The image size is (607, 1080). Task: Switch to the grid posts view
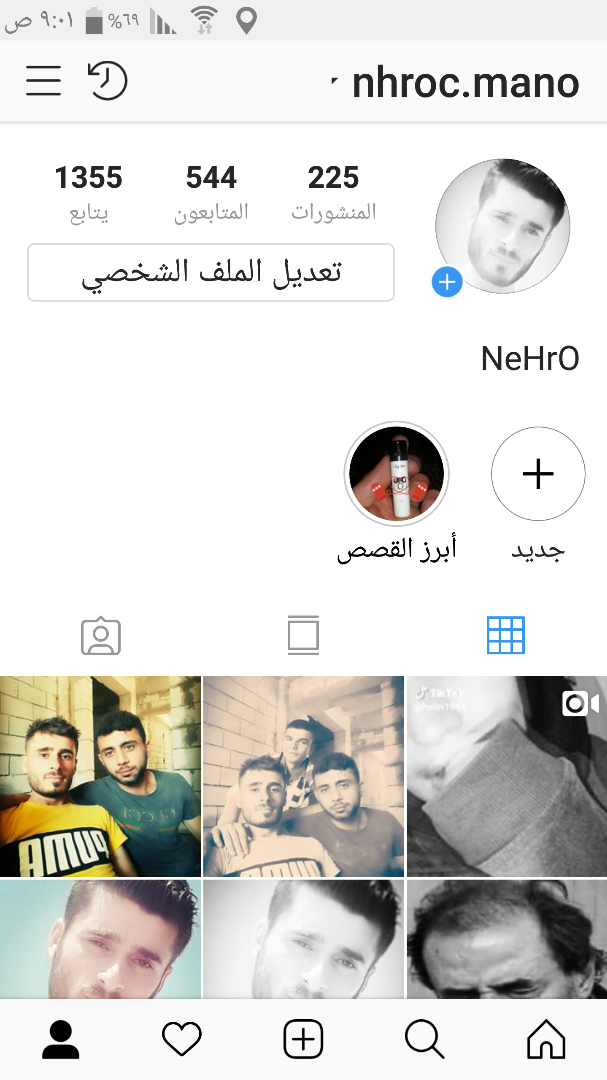(x=505, y=635)
